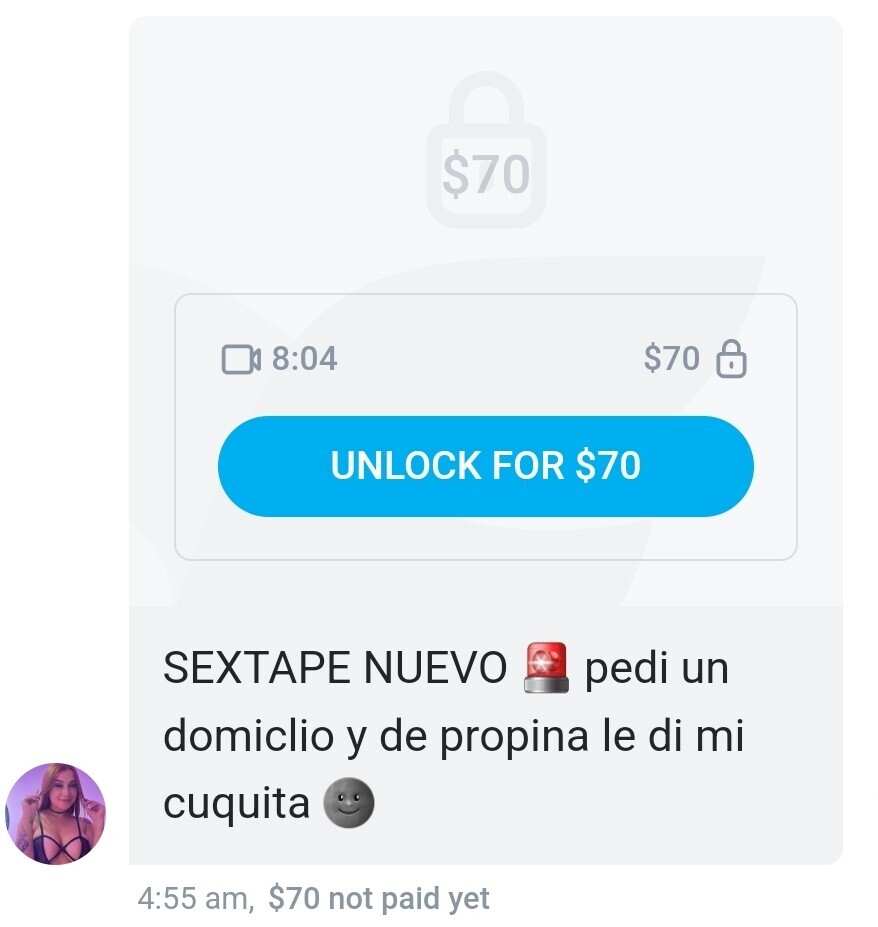Tap the Unlock for $70 button
The width and height of the screenshot is (878, 927).
pyautogui.click(x=485, y=466)
